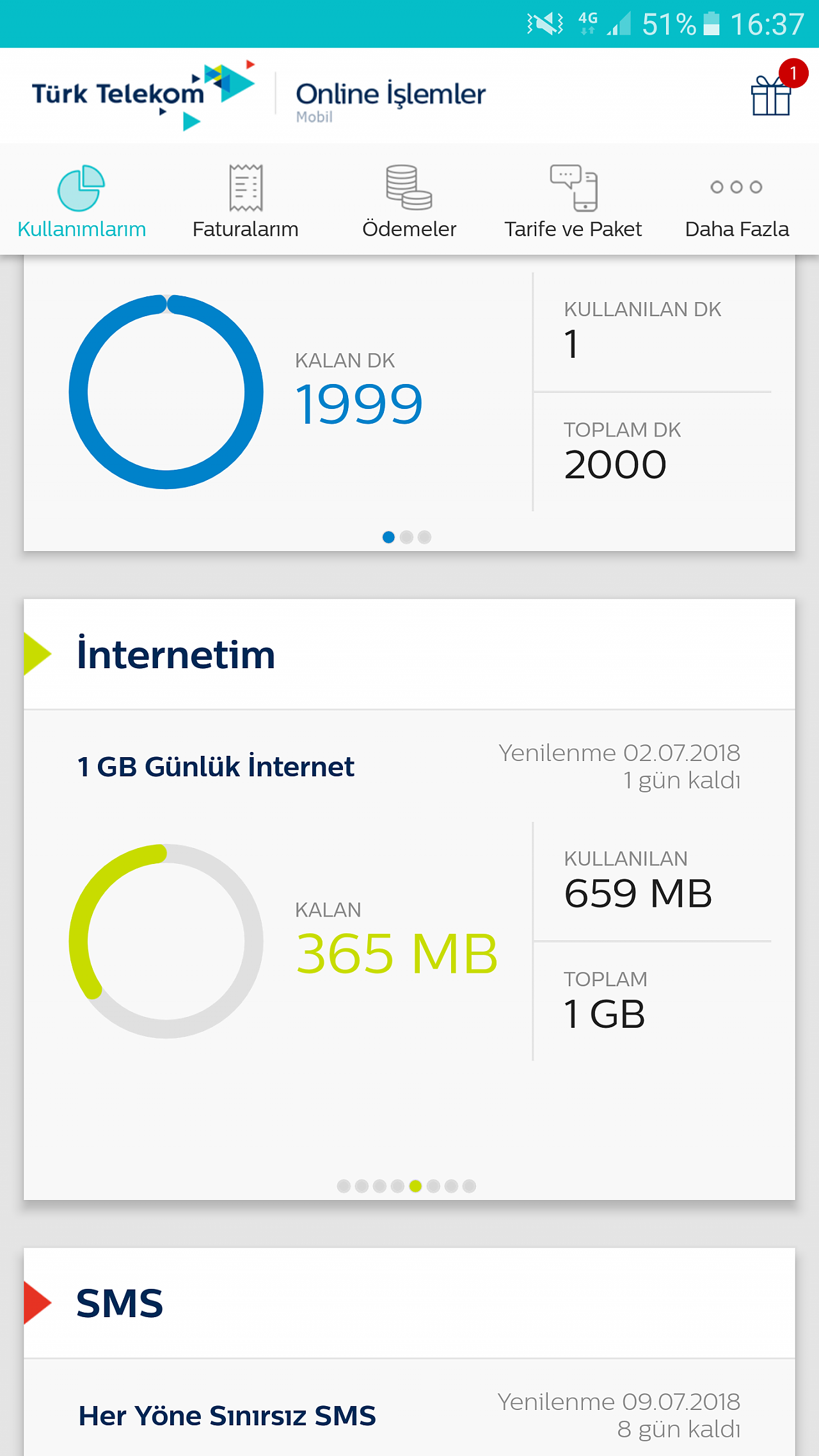Screen dimensions: 819x1456
Task: Open the Faturalarım tab
Action: [x=246, y=201]
